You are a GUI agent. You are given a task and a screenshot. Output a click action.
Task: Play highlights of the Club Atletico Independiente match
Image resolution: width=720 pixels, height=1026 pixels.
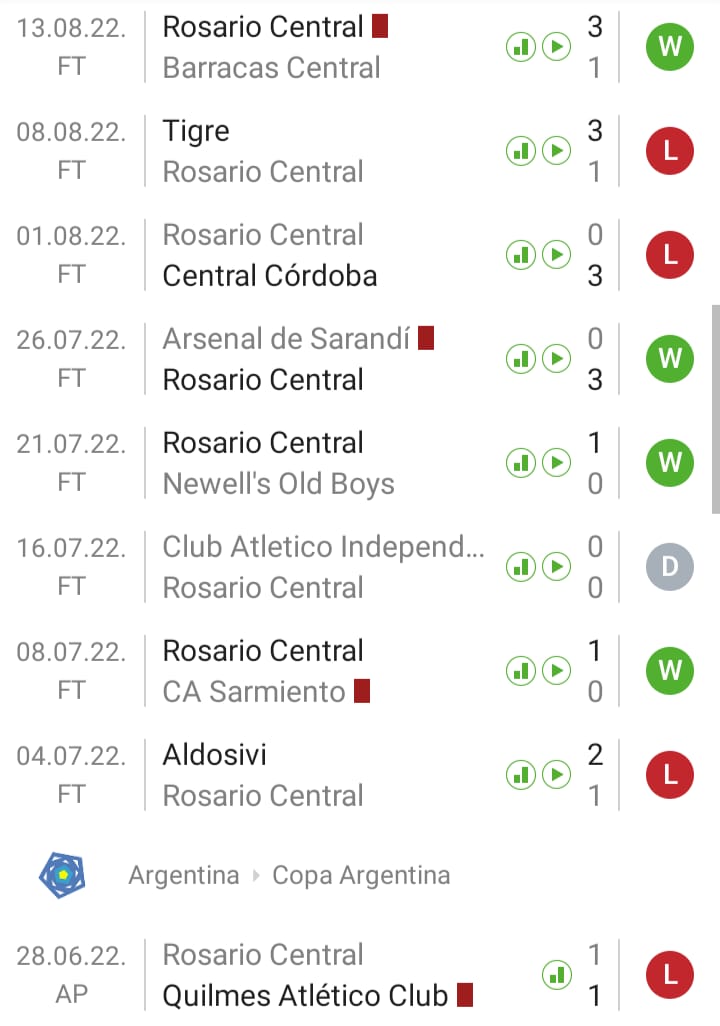click(556, 567)
